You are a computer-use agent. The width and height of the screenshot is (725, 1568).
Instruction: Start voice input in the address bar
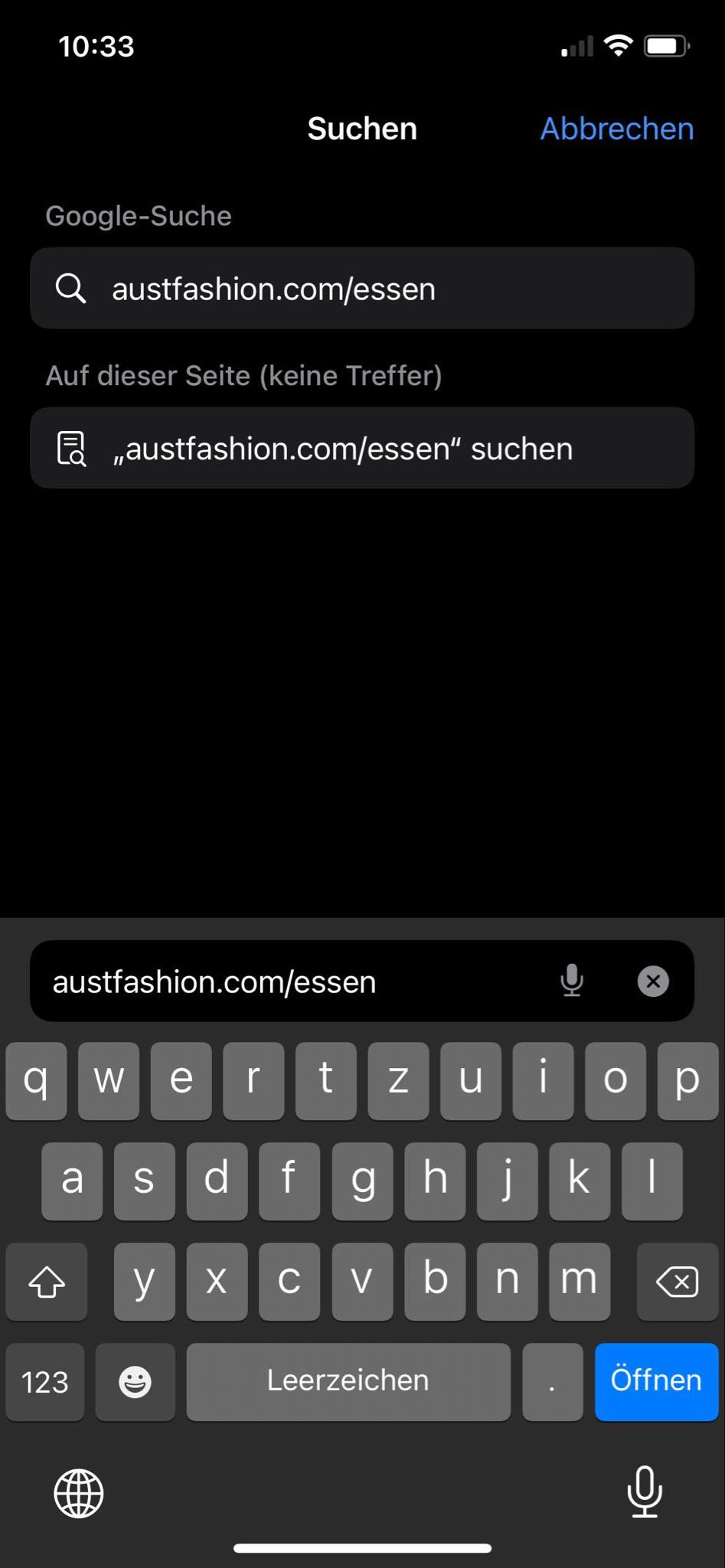click(x=571, y=981)
